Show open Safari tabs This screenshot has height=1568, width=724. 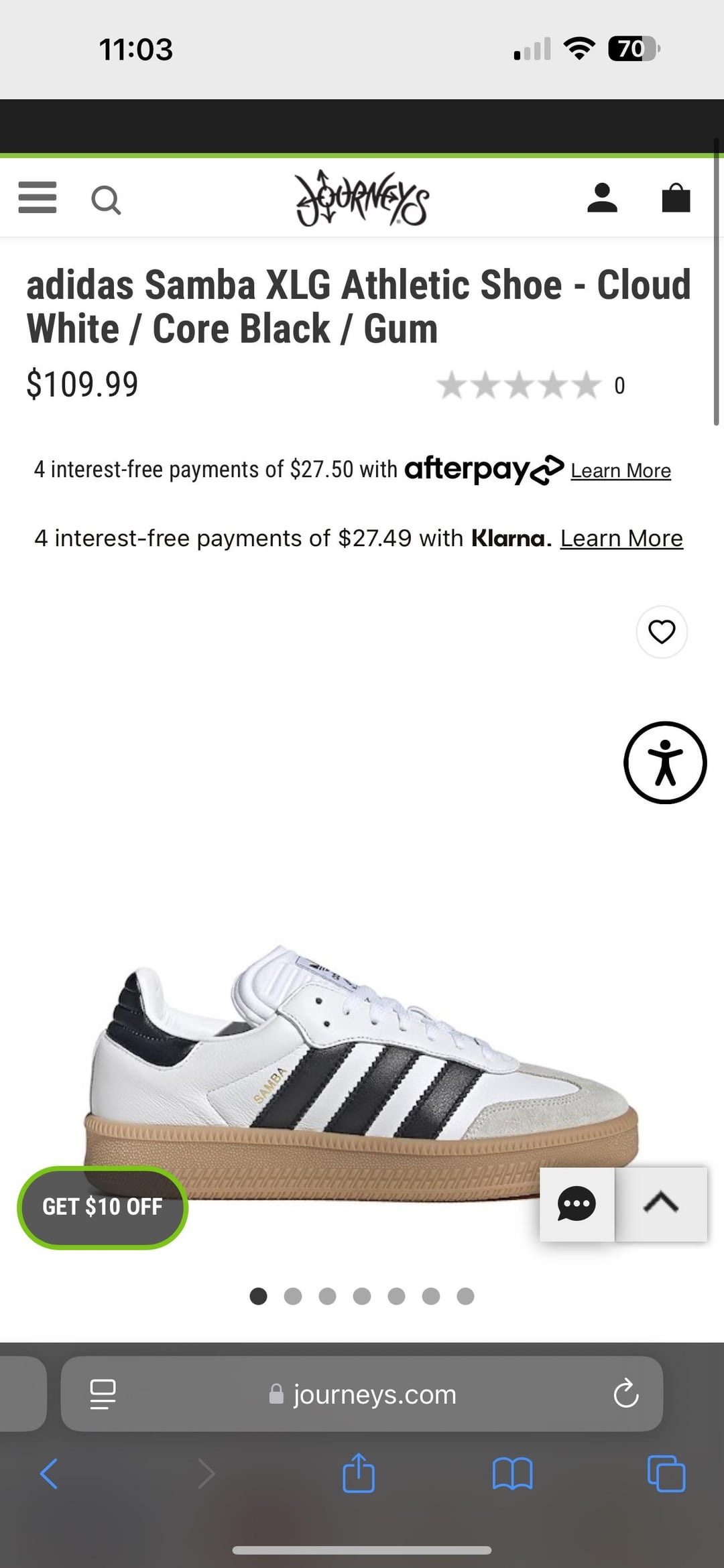point(666,1474)
